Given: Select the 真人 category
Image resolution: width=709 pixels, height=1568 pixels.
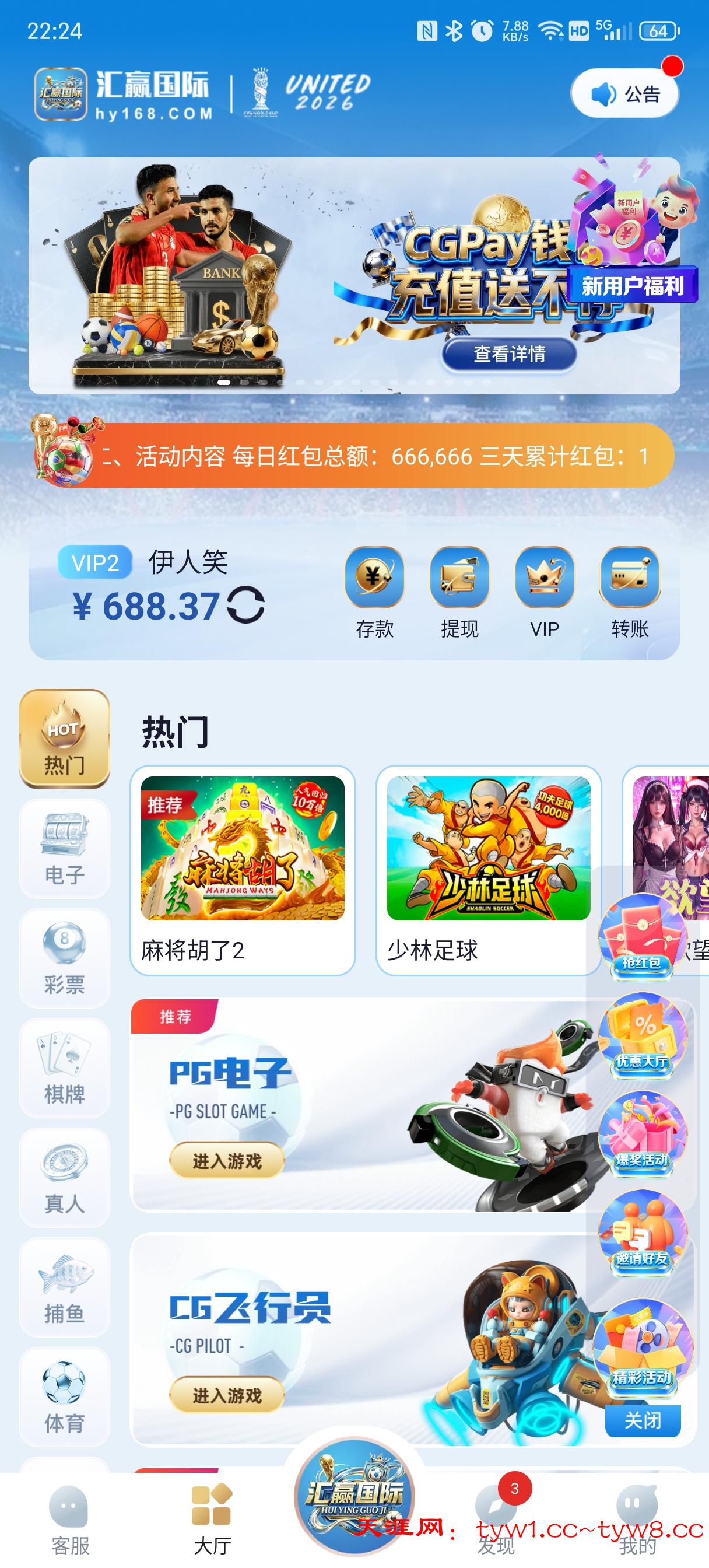Looking at the screenshot, I should [65, 1177].
